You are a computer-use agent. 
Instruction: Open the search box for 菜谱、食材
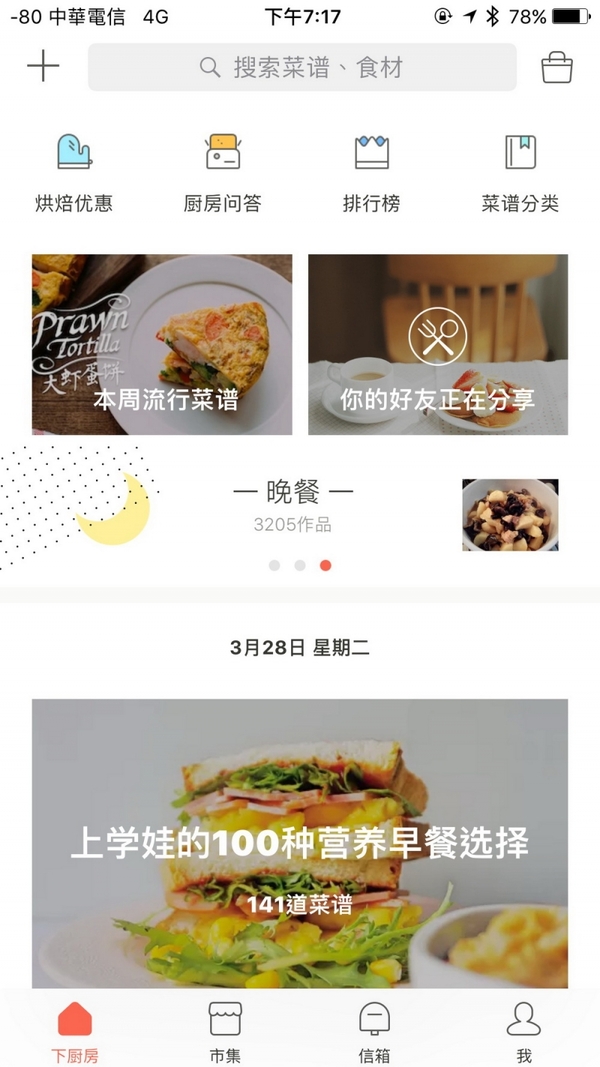coord(302,67)
